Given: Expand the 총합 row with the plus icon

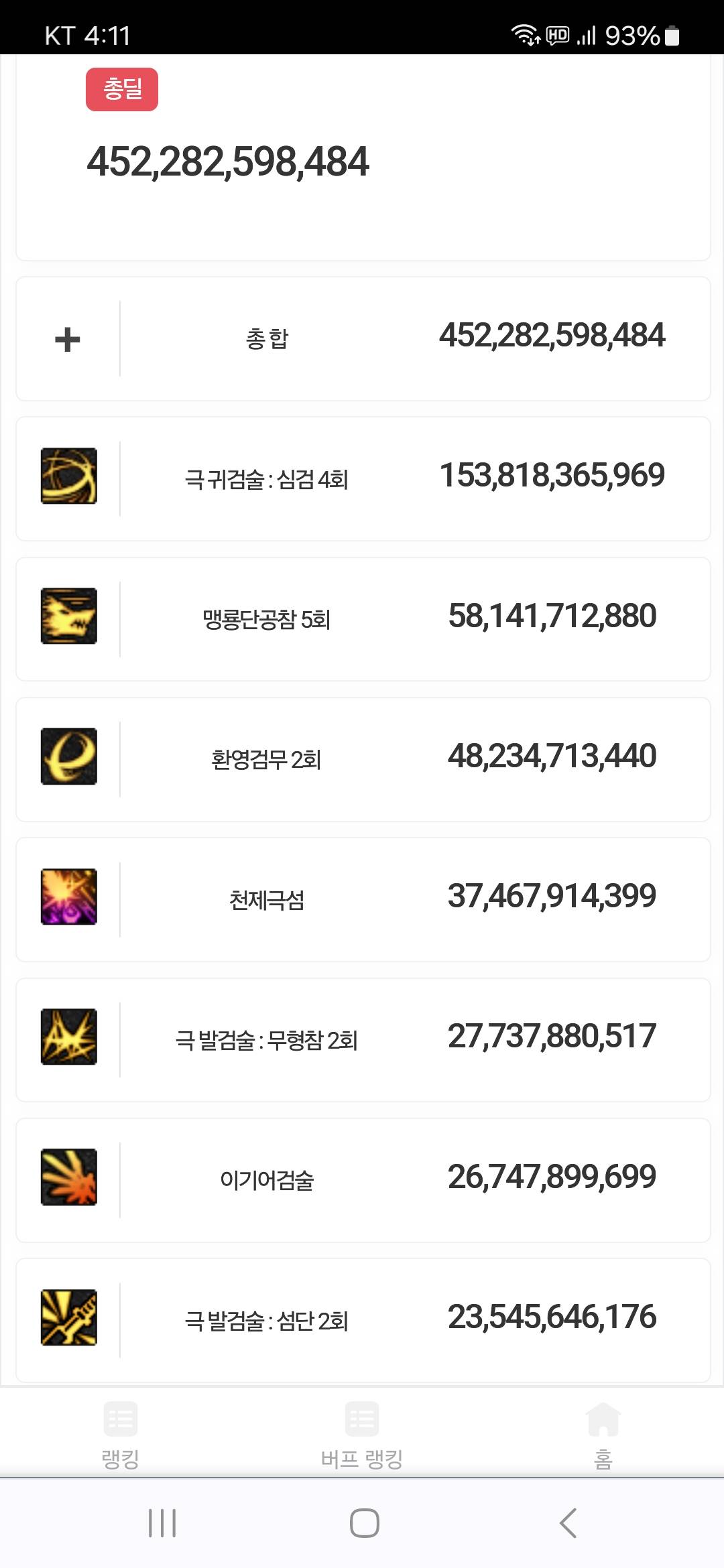Looking at the screenshot, I should tap(68, 339).
